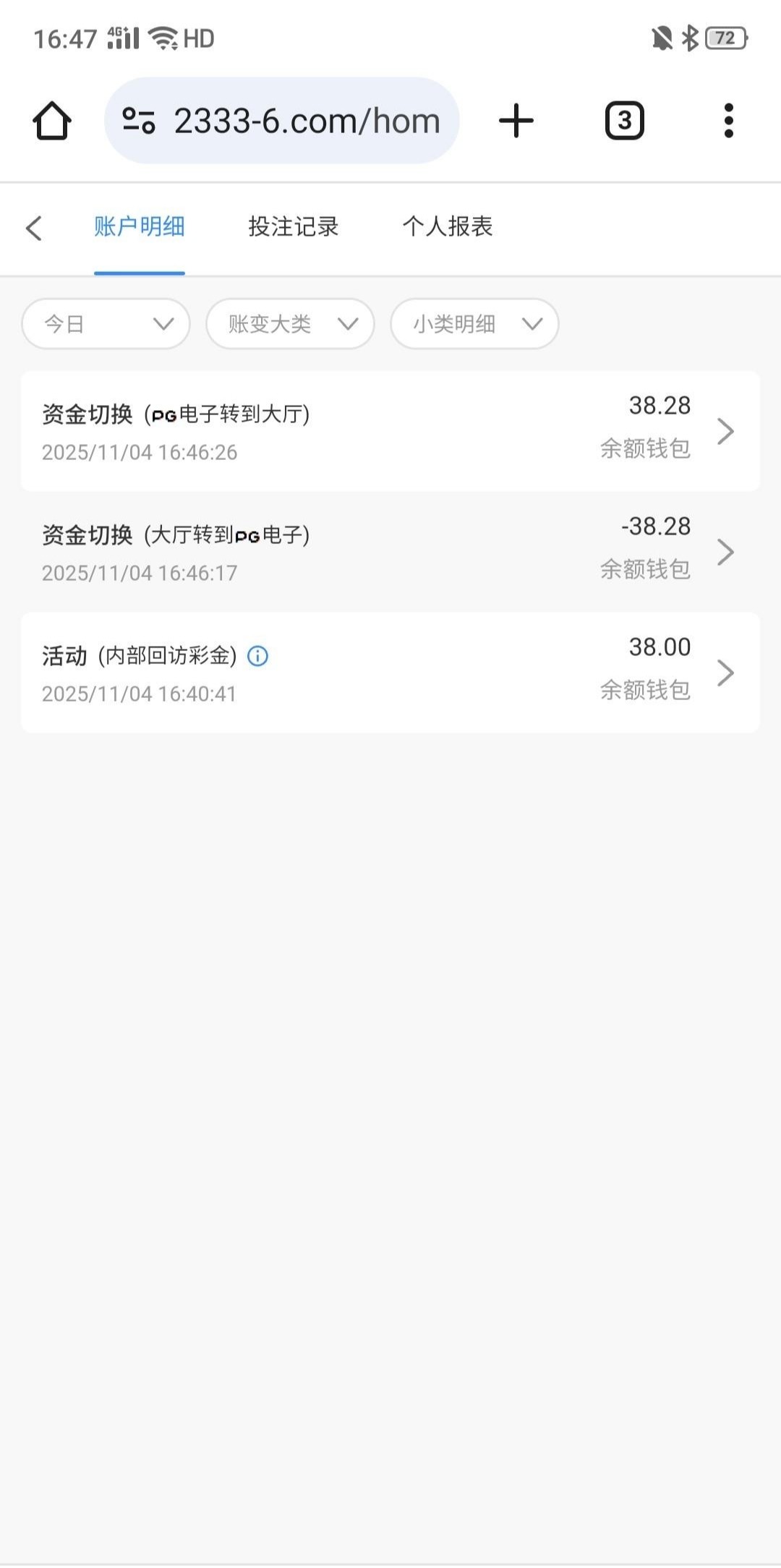Tap the info icon beside 内部回访彩金

click(x=257, y=656)
